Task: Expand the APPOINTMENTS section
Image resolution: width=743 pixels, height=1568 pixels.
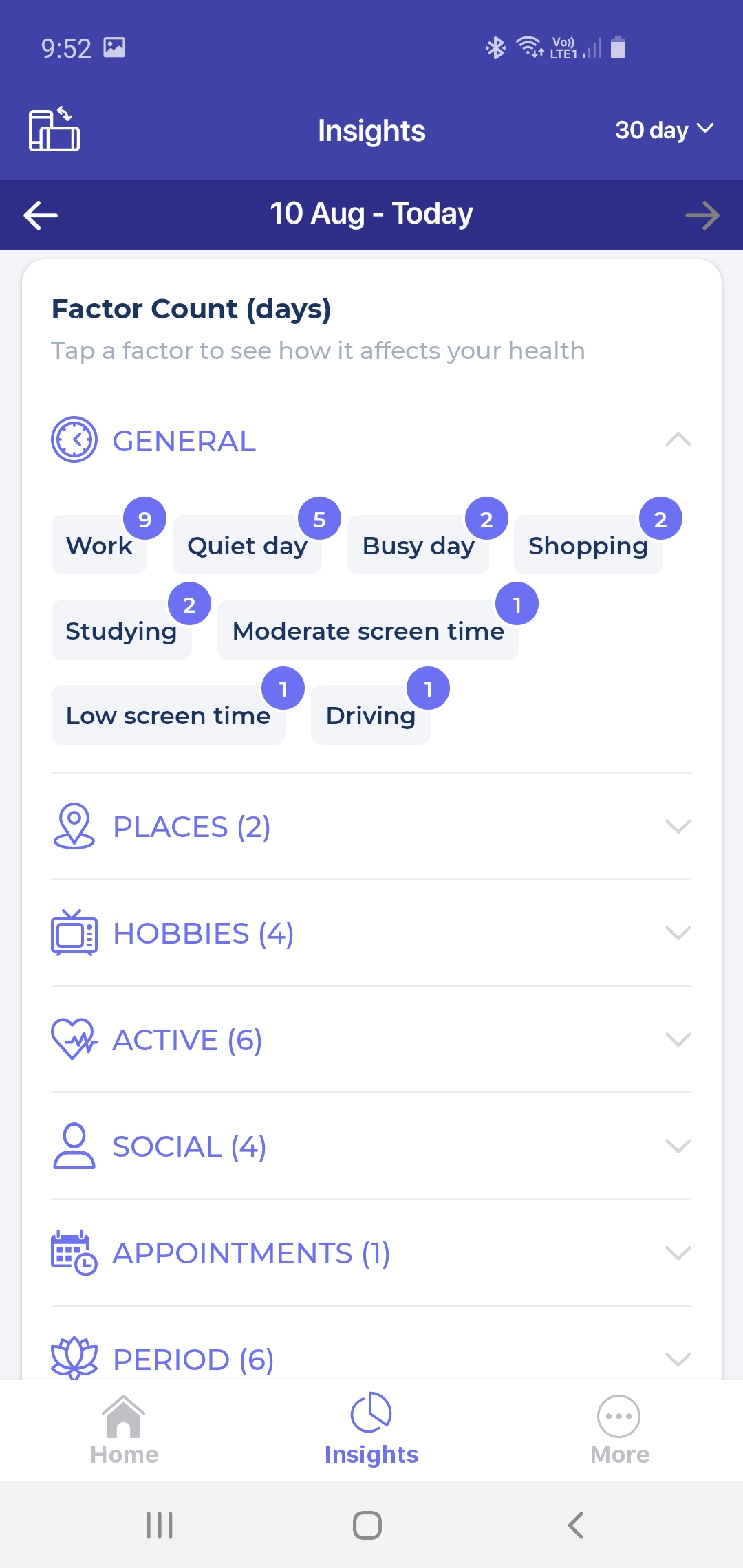Action: click(x=371, y=1252)
